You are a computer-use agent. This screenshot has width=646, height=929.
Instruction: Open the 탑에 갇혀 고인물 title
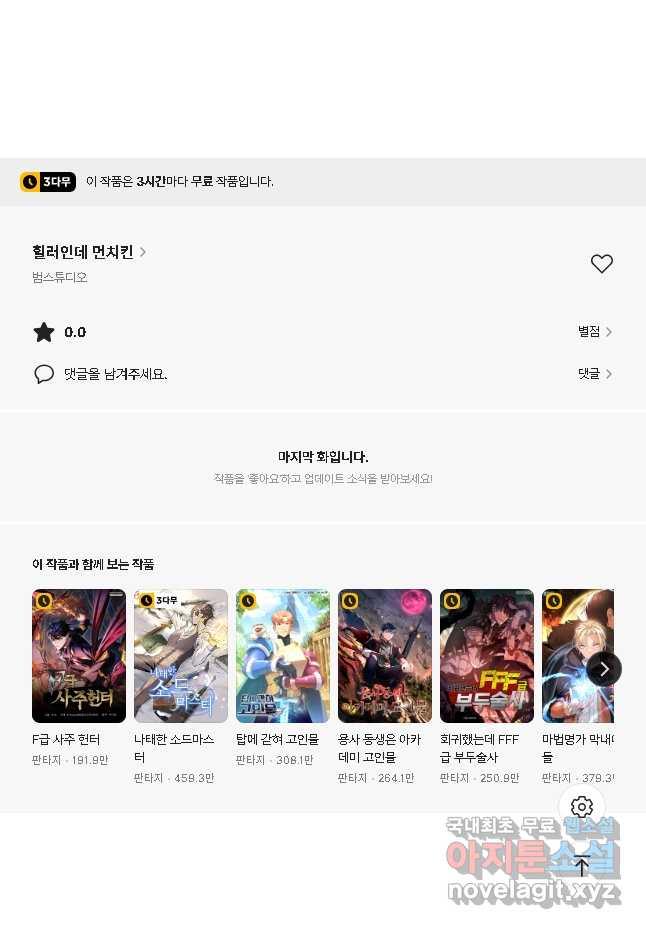tap(283, 656)
